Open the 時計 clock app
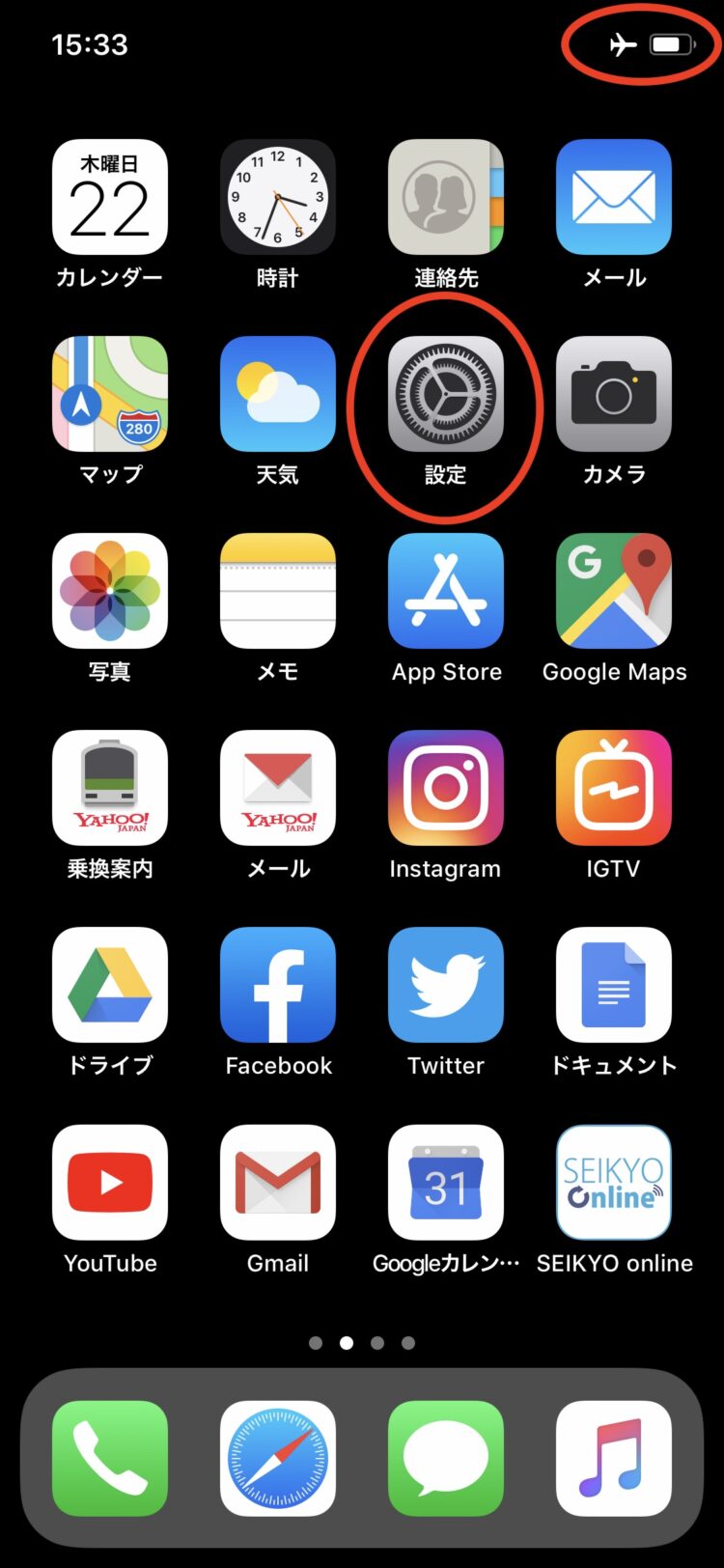The height and width of the screenshot is (1568, 724). 278,197
